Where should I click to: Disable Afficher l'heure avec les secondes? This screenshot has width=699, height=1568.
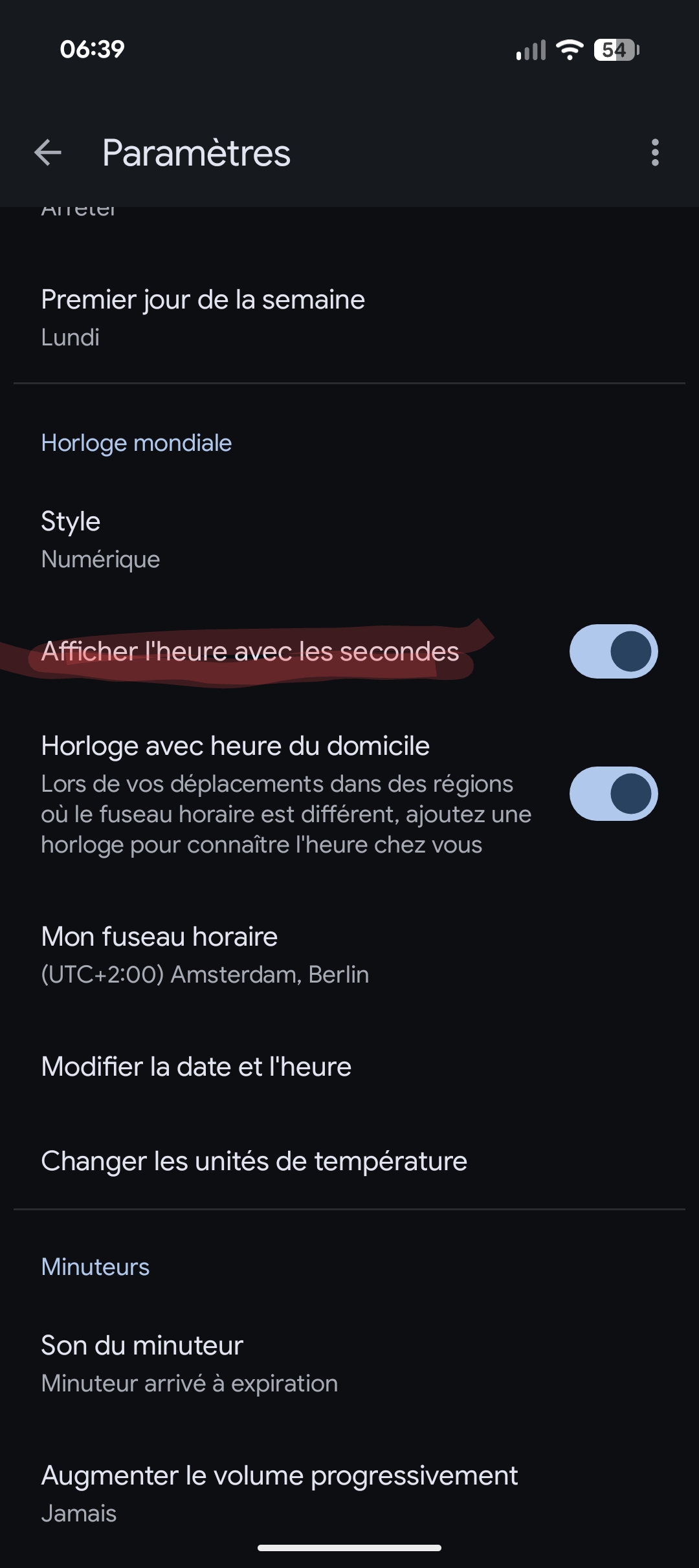click(614, 651)
